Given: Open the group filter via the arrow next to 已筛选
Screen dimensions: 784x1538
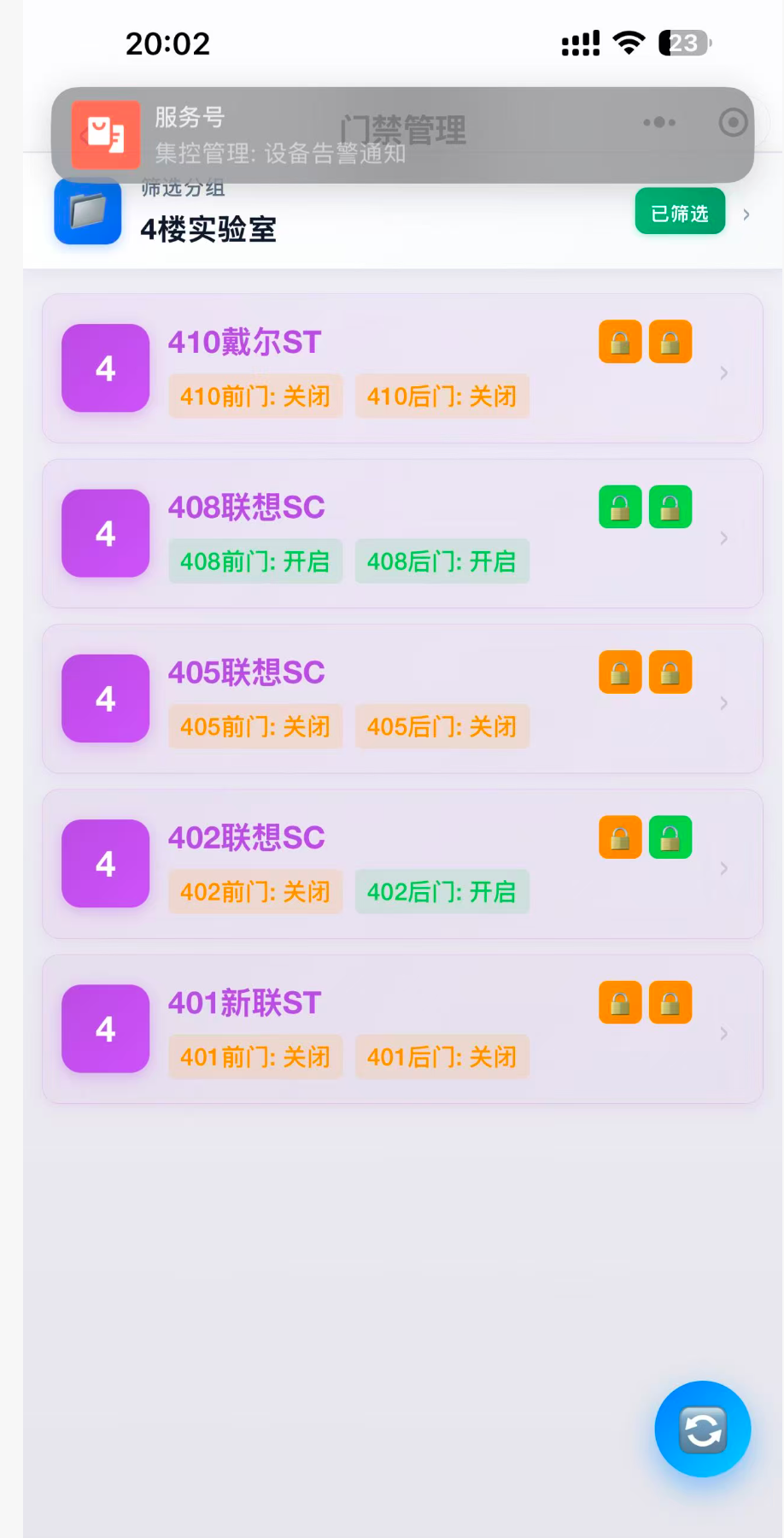Looking at the screenshot, I should (x=746, y=214).
